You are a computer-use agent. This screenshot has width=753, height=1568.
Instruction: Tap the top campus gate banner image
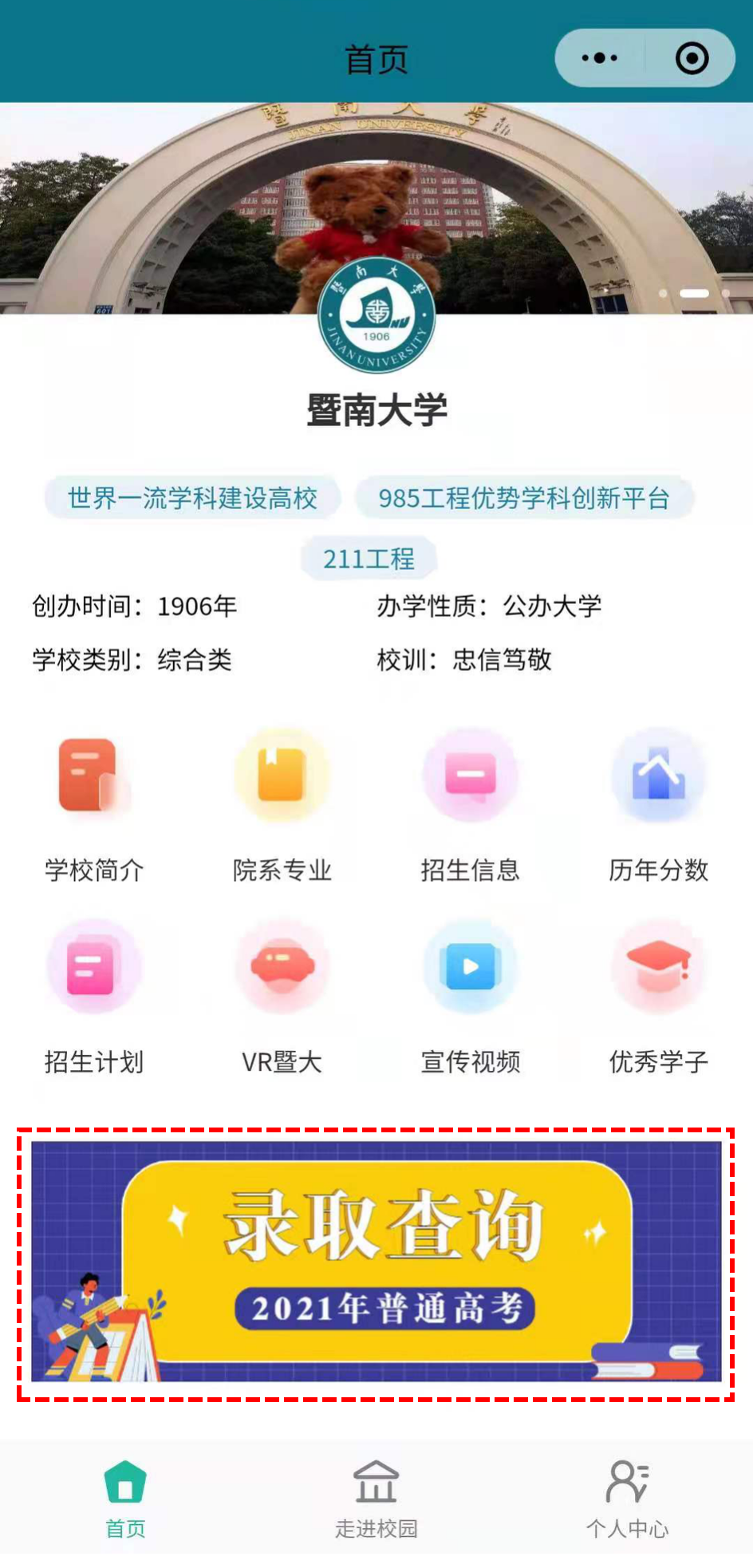point(376,207)
